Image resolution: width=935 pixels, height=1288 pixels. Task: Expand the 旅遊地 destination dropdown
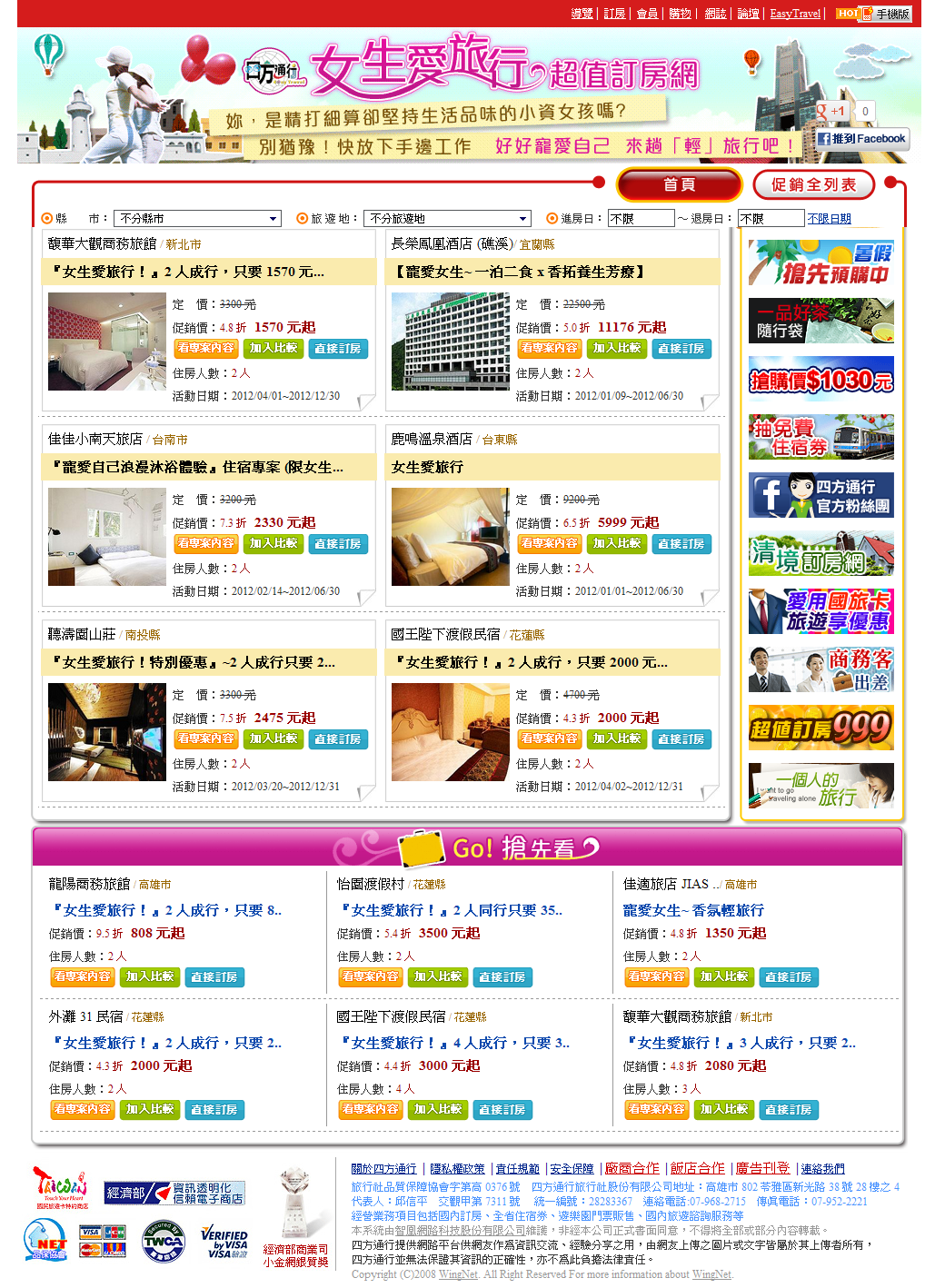447,219
